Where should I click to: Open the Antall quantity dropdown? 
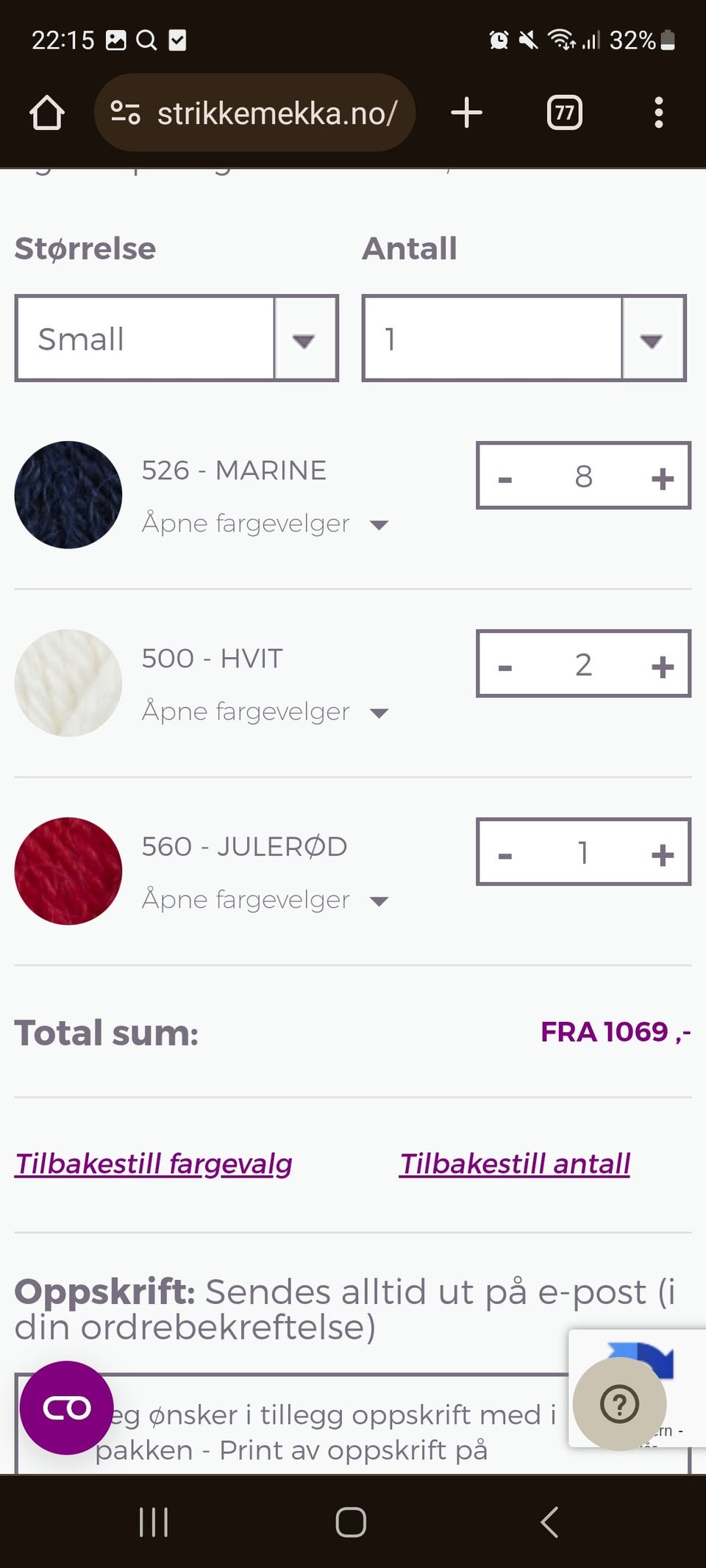pos(524,339)
